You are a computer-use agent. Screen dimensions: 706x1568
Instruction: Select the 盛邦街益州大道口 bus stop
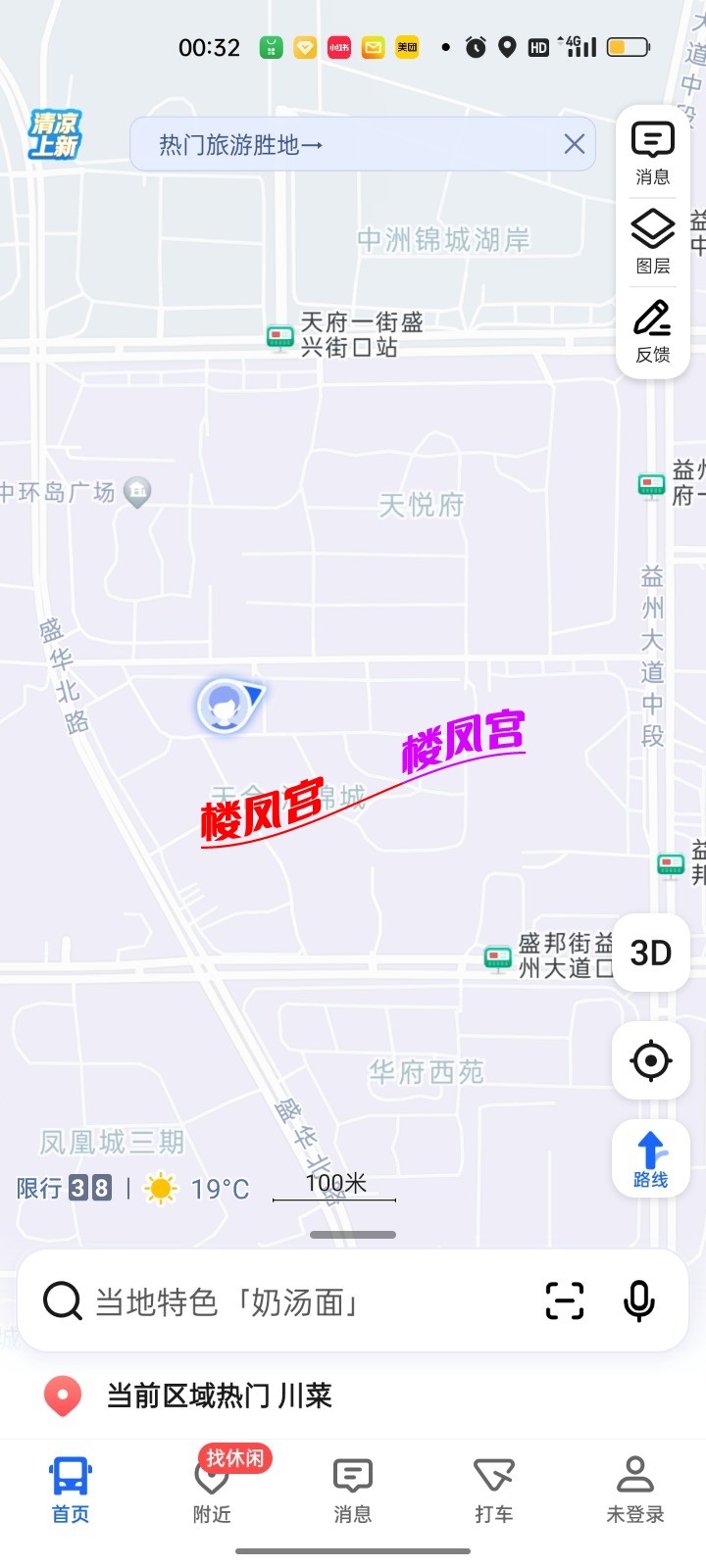pyautogui.click(x=498, y=956)
